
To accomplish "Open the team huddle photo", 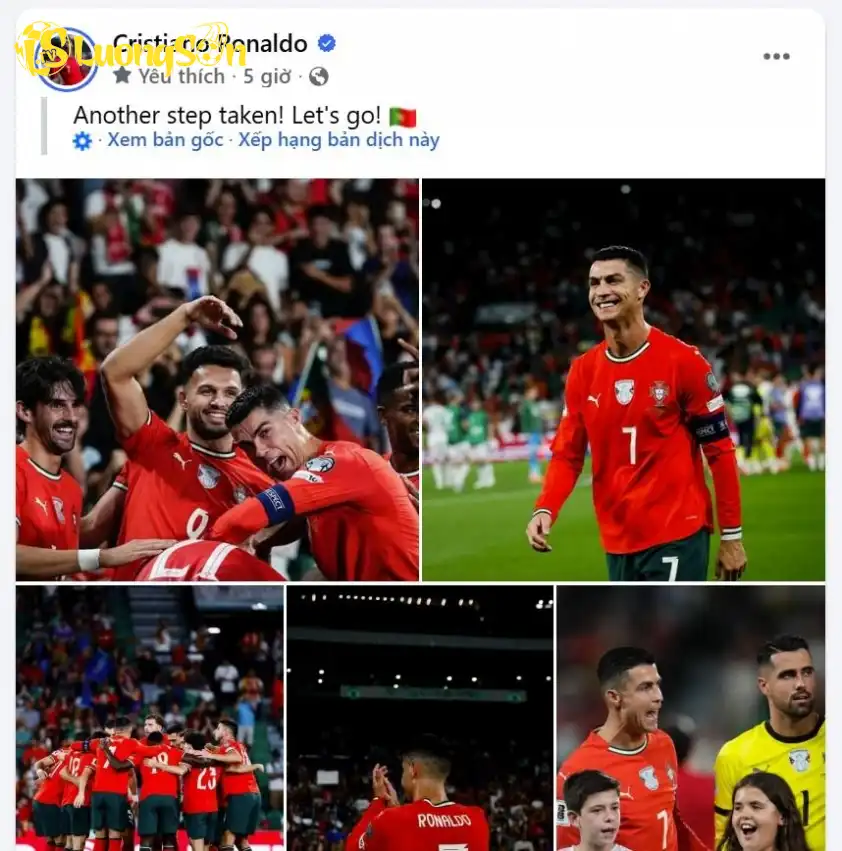I will click(149, 717).
